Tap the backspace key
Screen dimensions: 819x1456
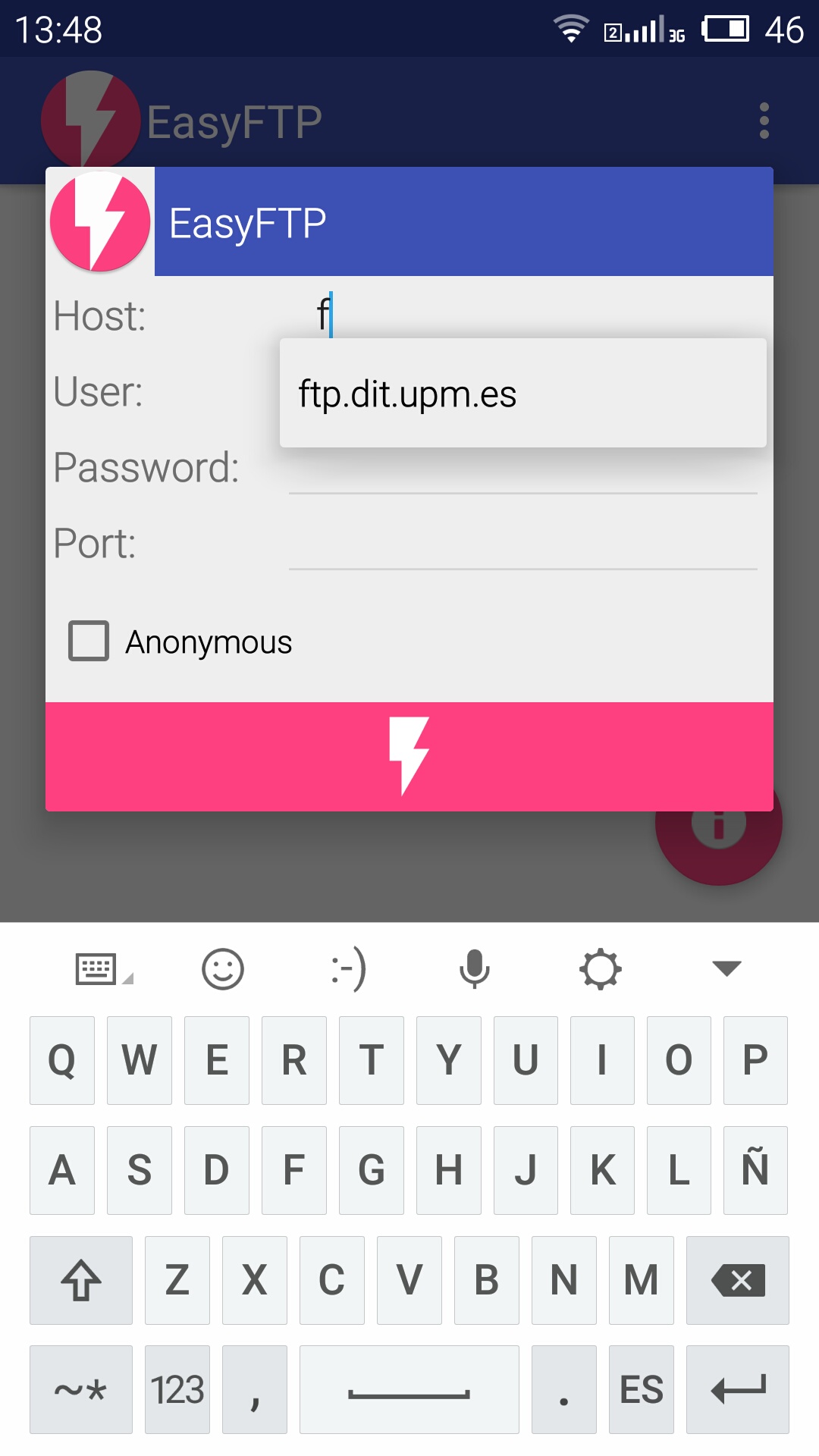coord(737,1280)
